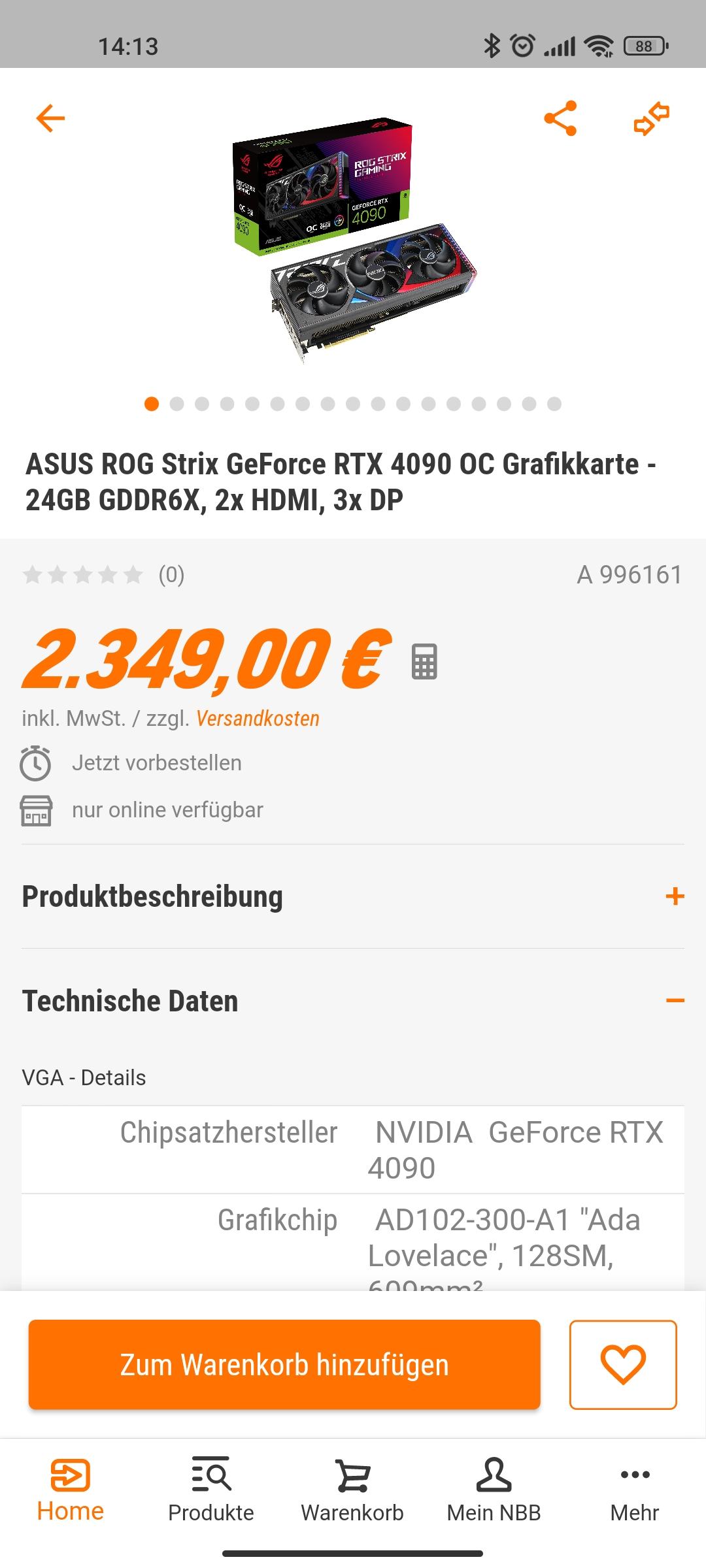
Task: Open the Versandkosten link
Action: 258,719
